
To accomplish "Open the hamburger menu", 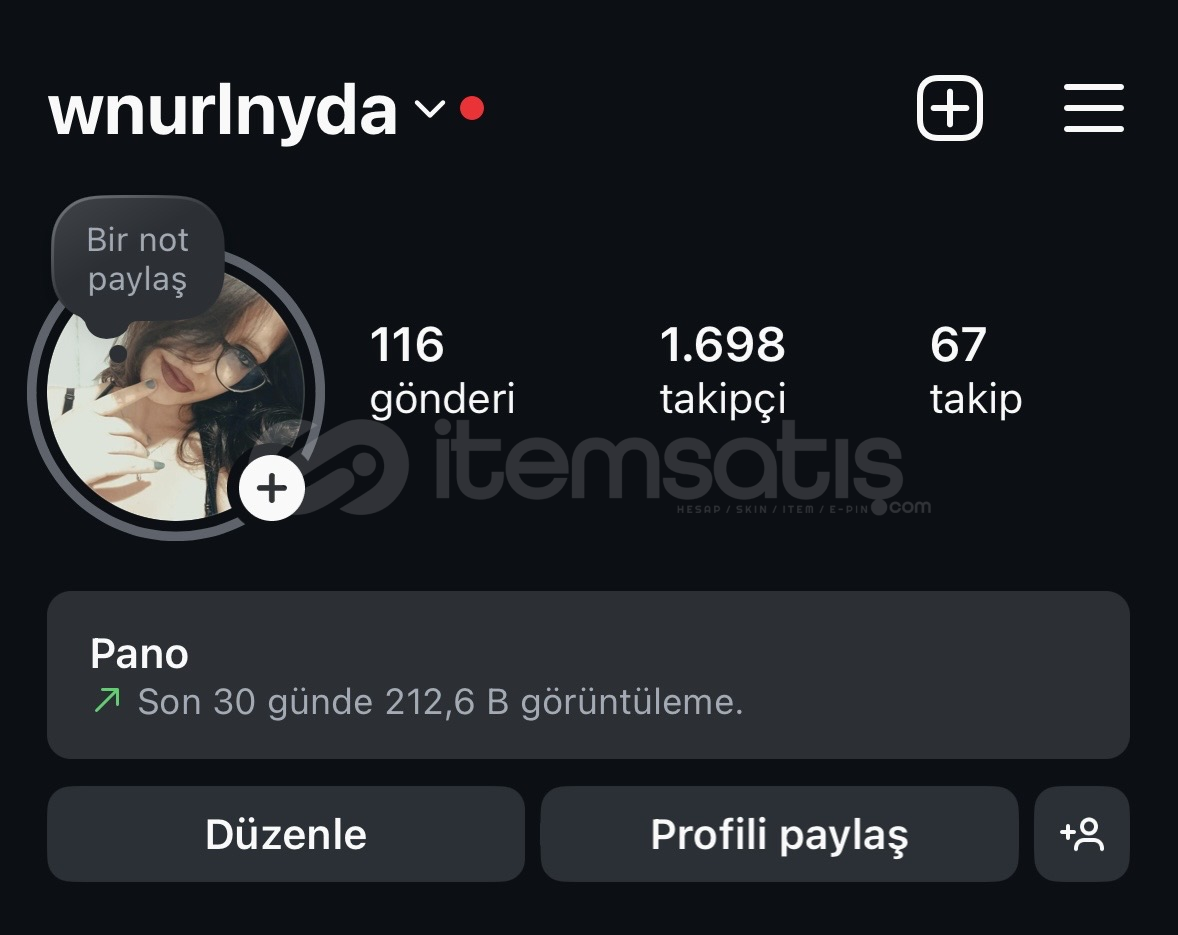I will tap(1093, 108).
